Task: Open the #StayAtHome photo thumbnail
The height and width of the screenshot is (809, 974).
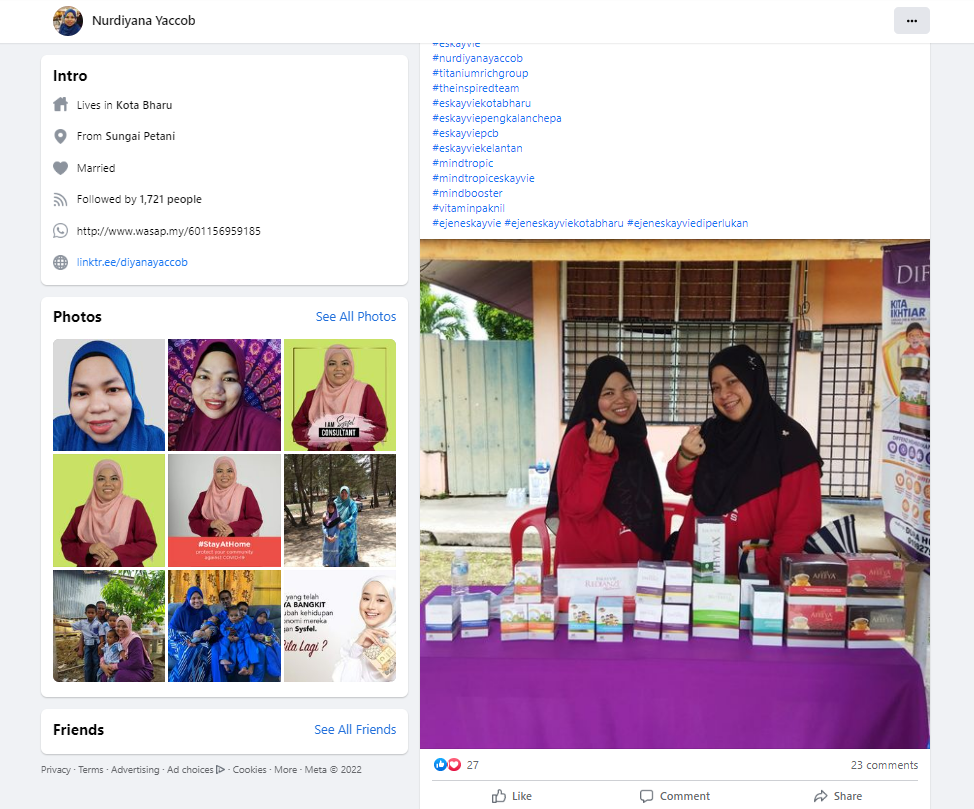Action: [x=224, y=511]
